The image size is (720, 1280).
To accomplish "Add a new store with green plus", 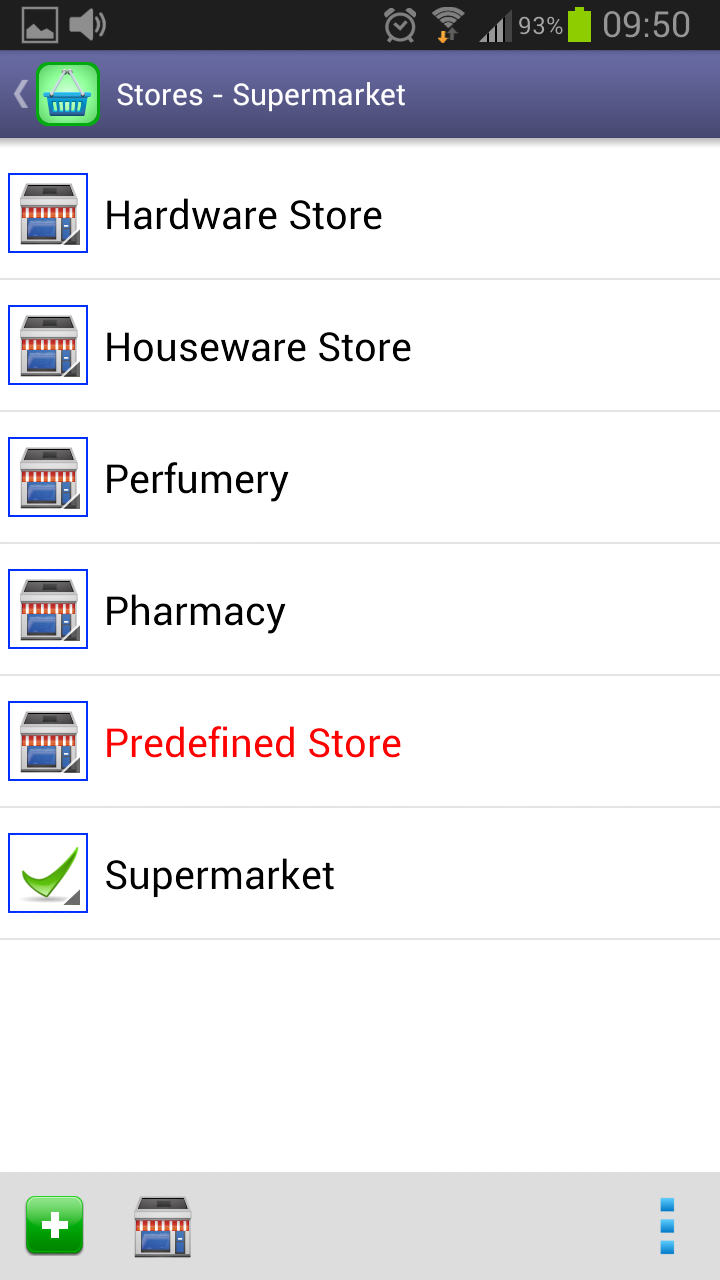I will click(54, 1225).
